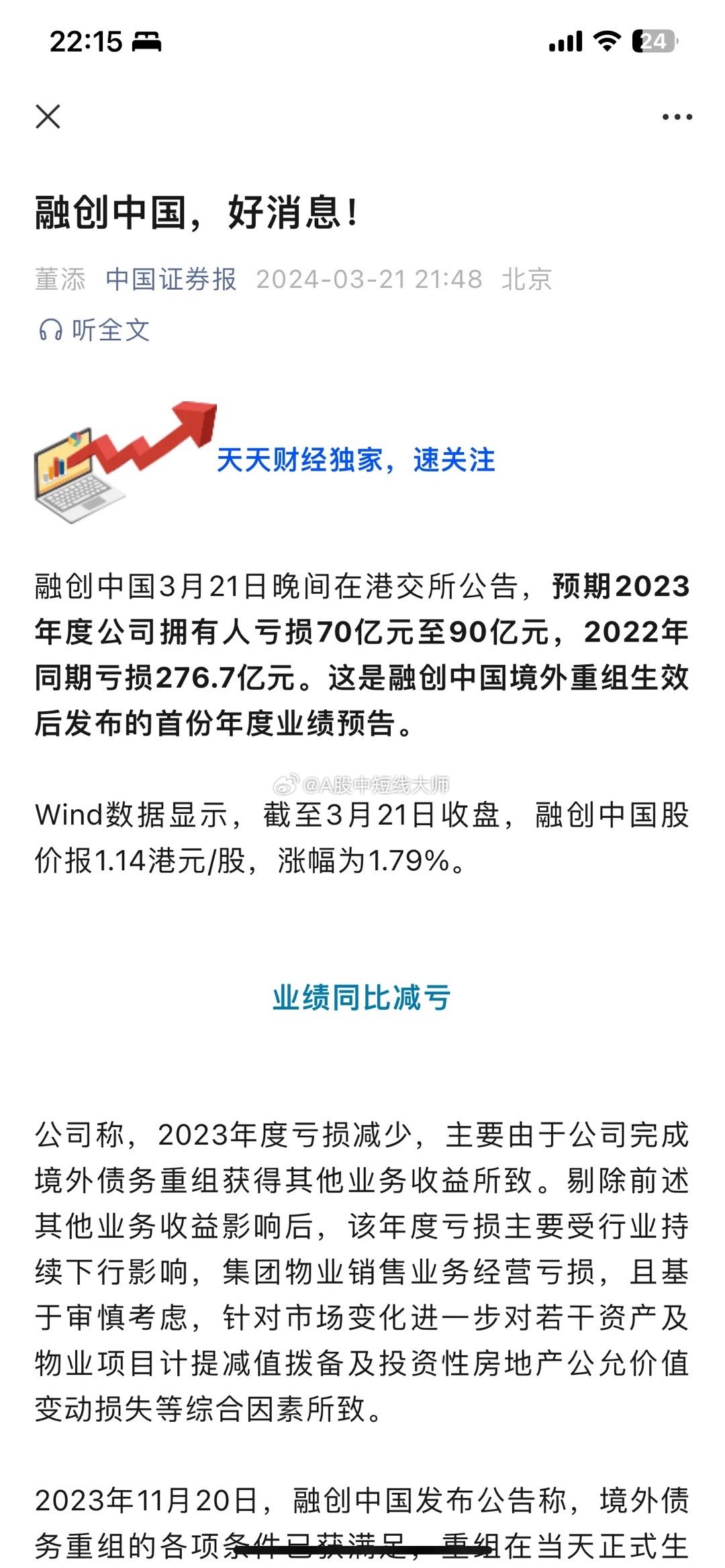Open the three-dot overflow menu
The image size is (725, 1568).
pyautogui.click(x=677, y=117)
